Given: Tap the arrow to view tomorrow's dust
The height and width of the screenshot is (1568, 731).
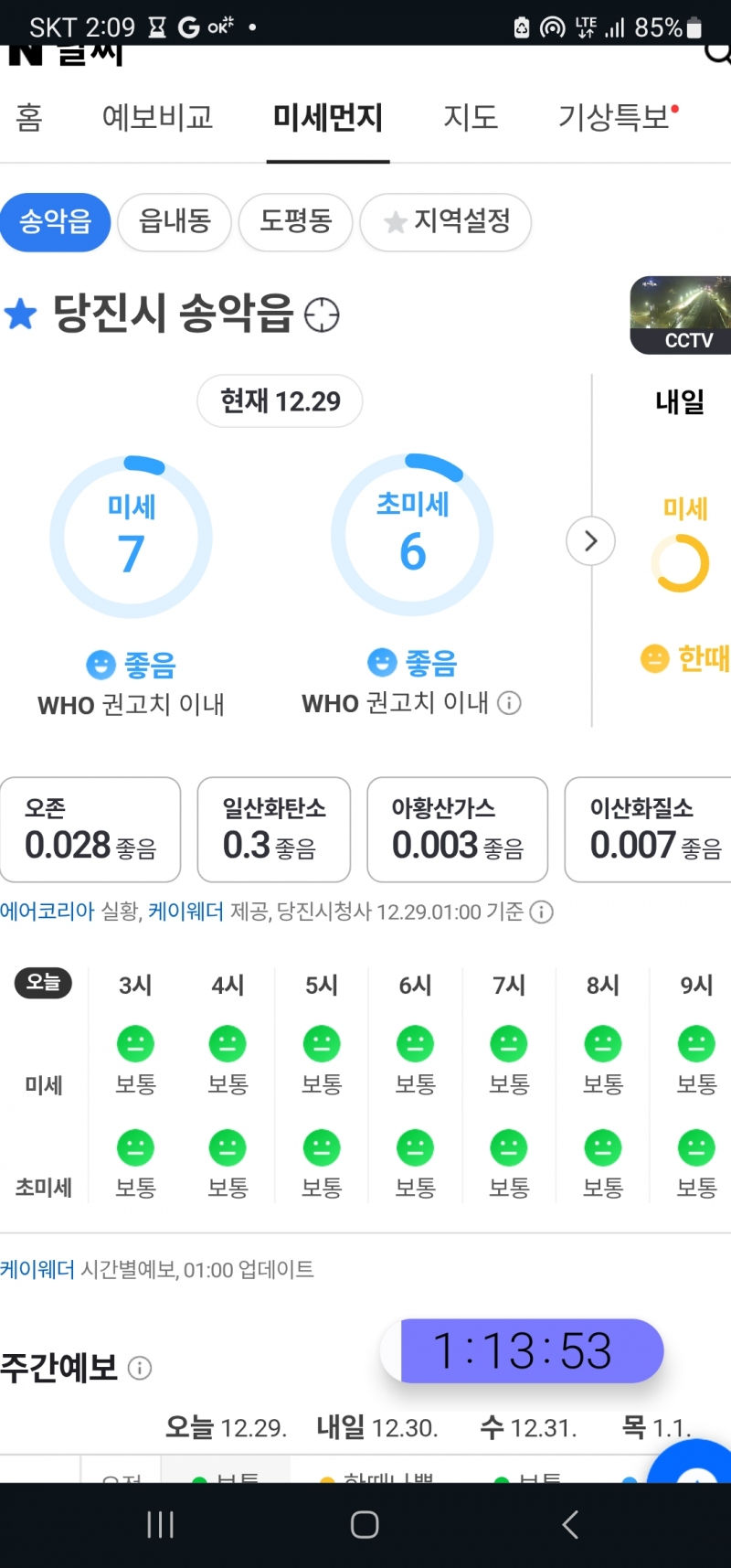Looking at the screenshot, I should pos(590,541).
